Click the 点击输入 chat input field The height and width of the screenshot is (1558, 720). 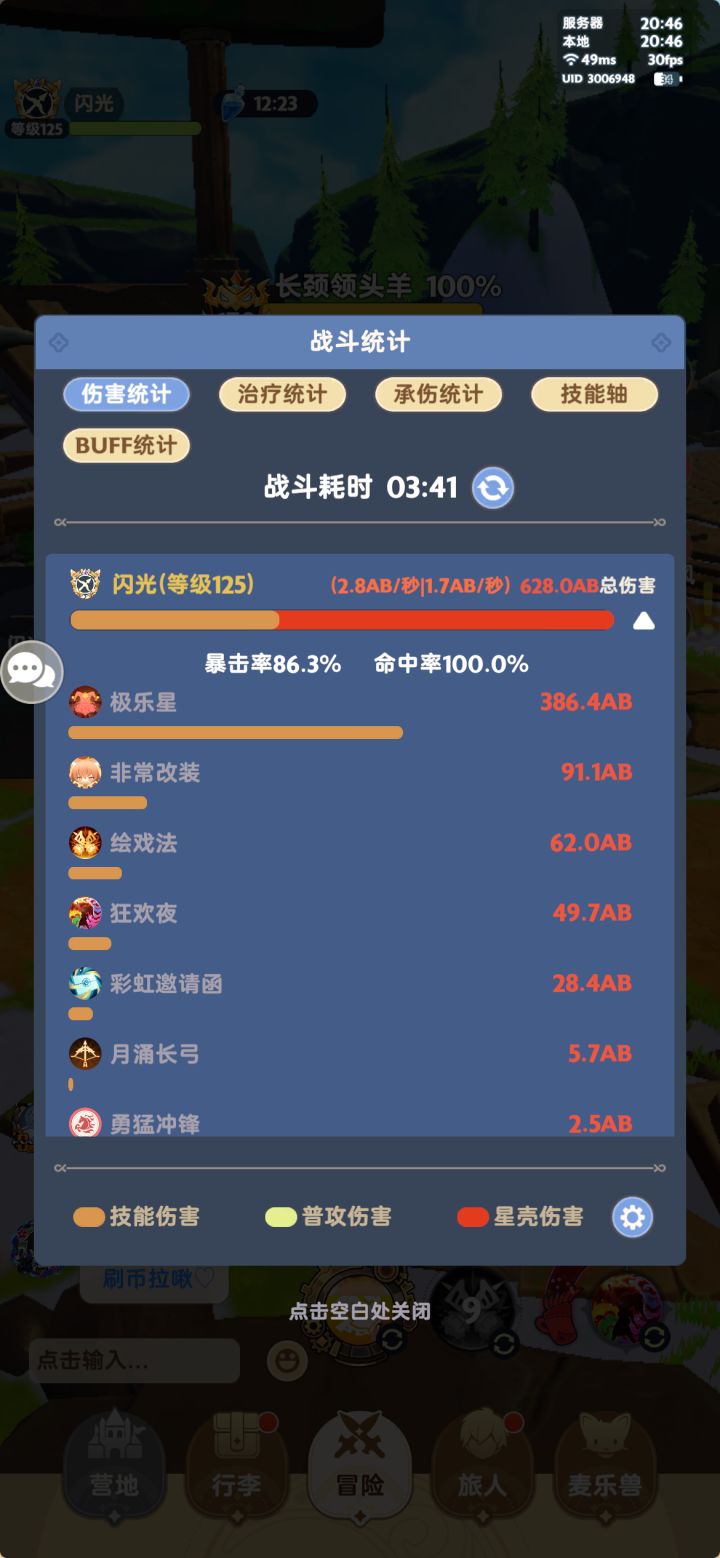135,1361
